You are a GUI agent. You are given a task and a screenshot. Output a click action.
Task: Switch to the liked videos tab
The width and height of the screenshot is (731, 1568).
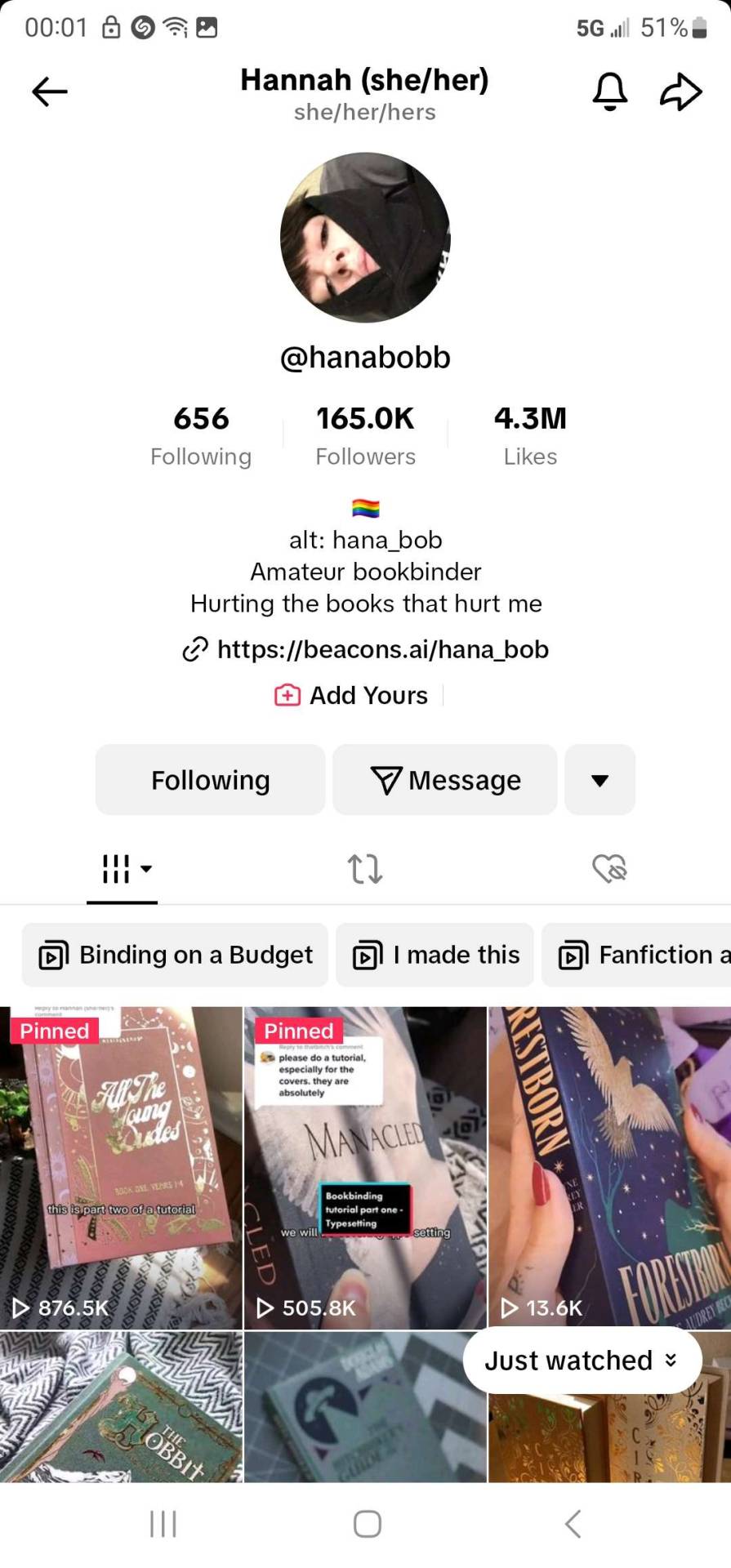(608, 868)
